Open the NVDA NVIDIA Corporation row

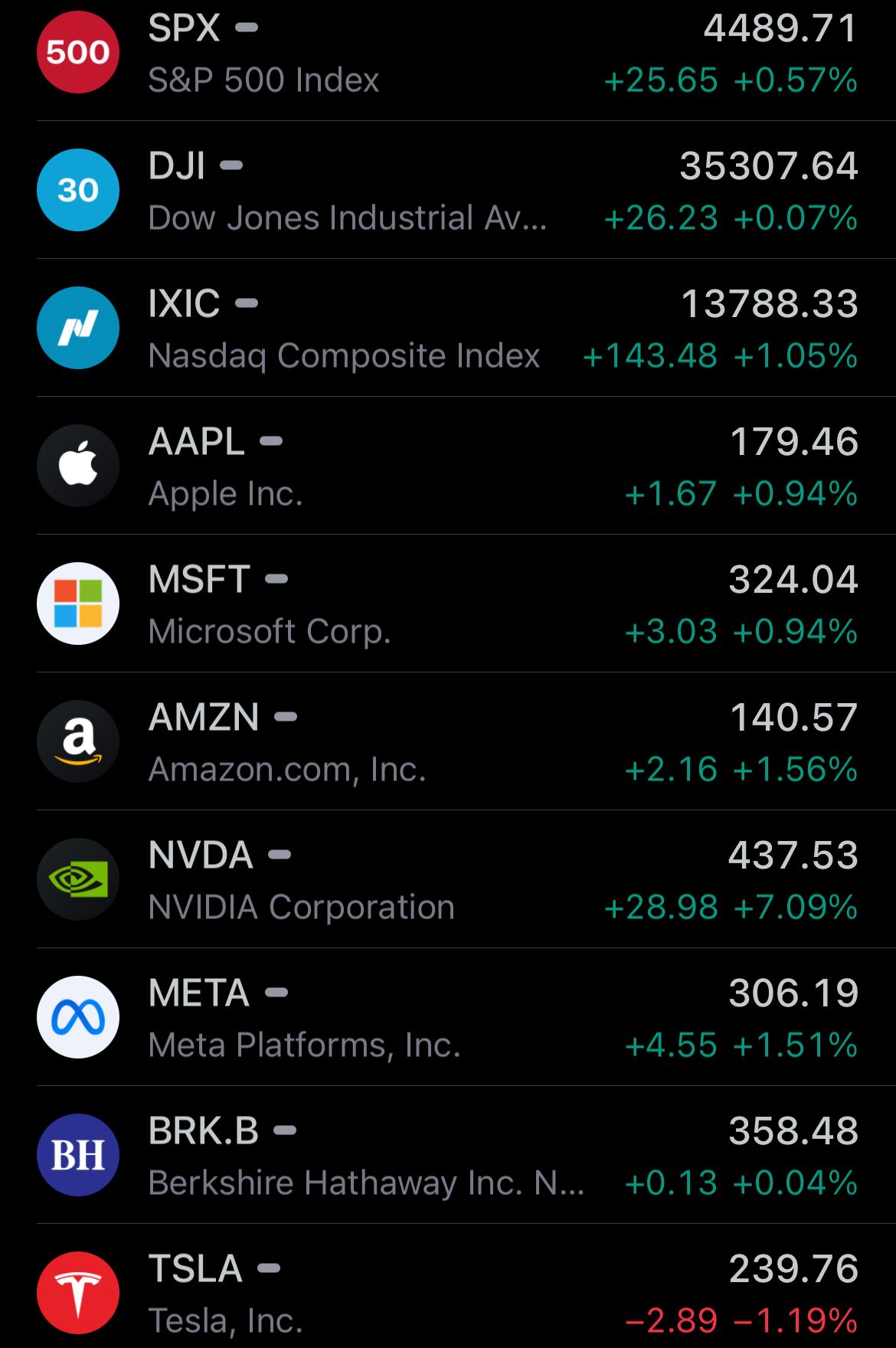[448, 880]
